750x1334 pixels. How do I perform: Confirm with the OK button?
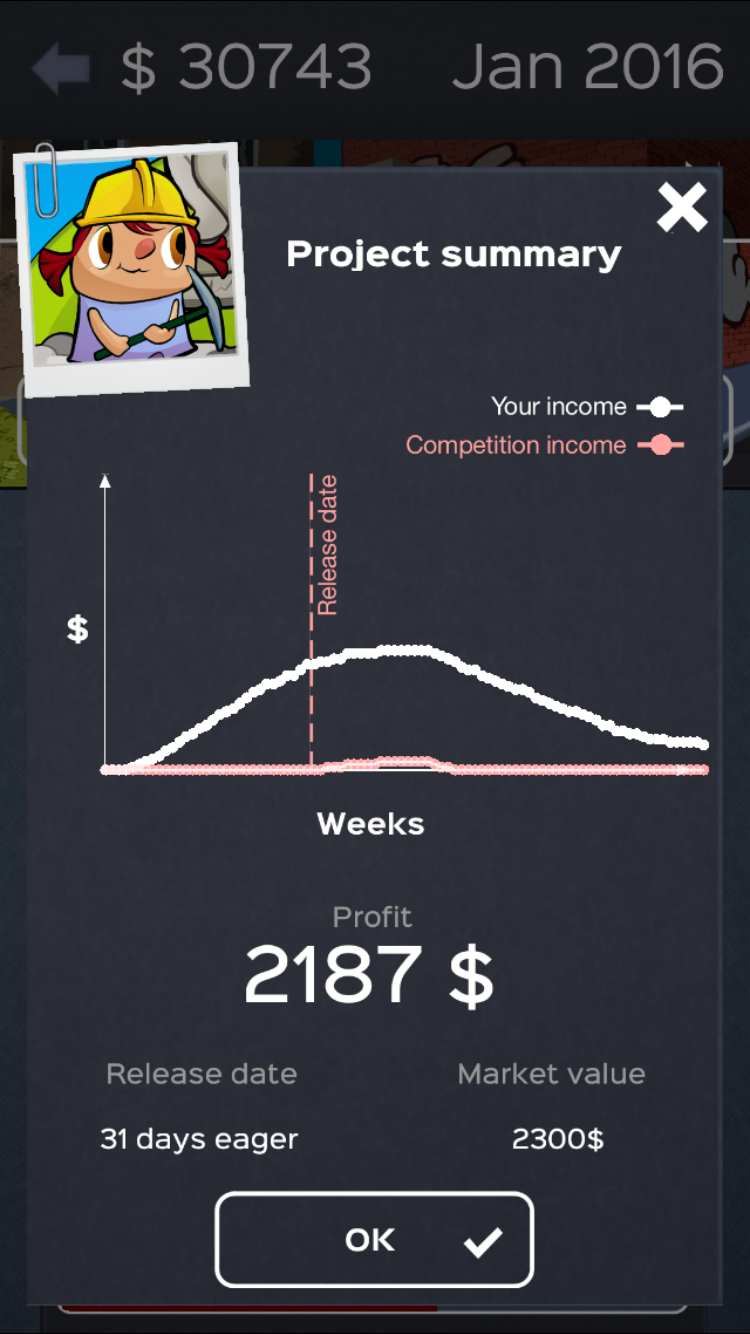point(374,1240)
